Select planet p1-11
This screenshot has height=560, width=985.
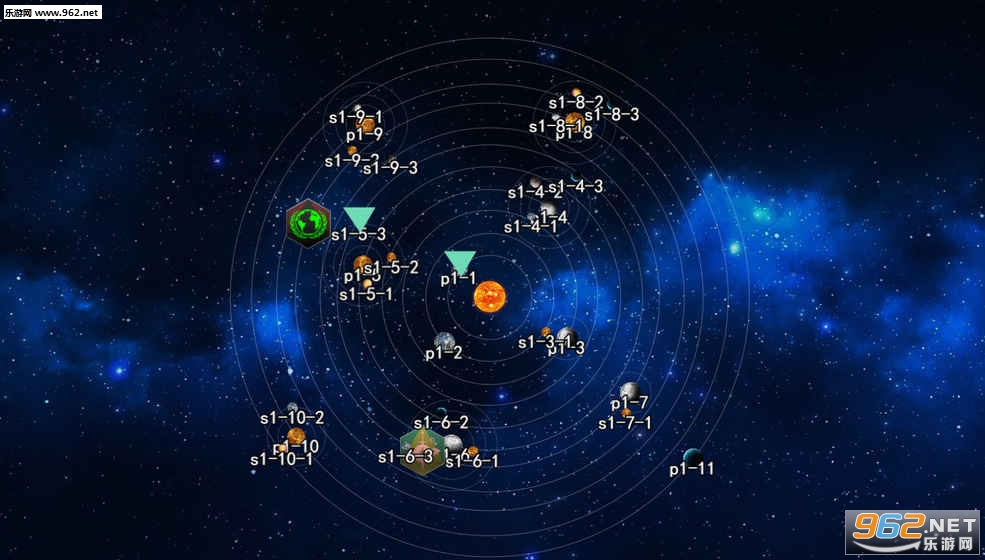pos(691,457)
